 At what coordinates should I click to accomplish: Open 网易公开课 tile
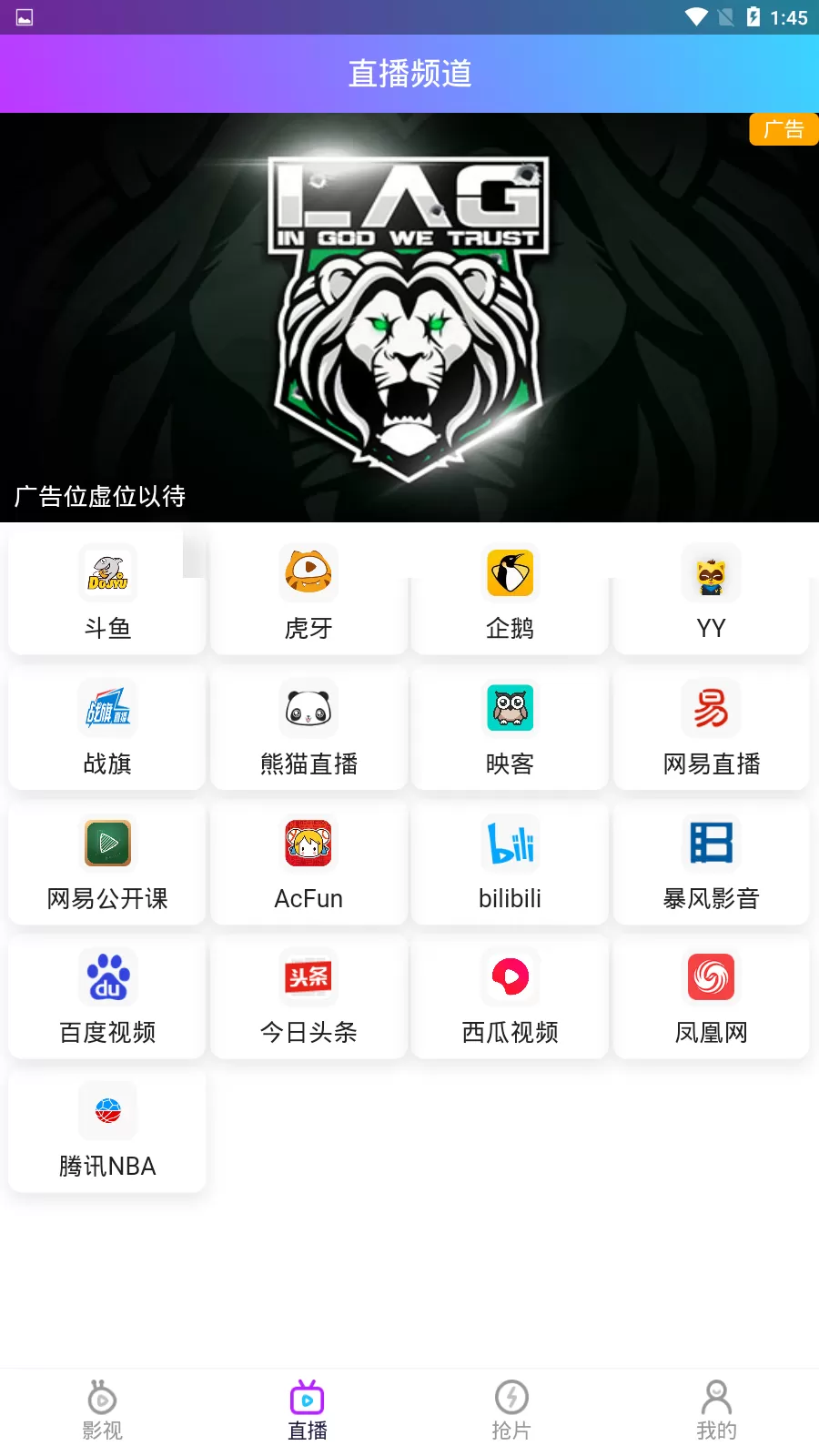click(x=107, y=863)
